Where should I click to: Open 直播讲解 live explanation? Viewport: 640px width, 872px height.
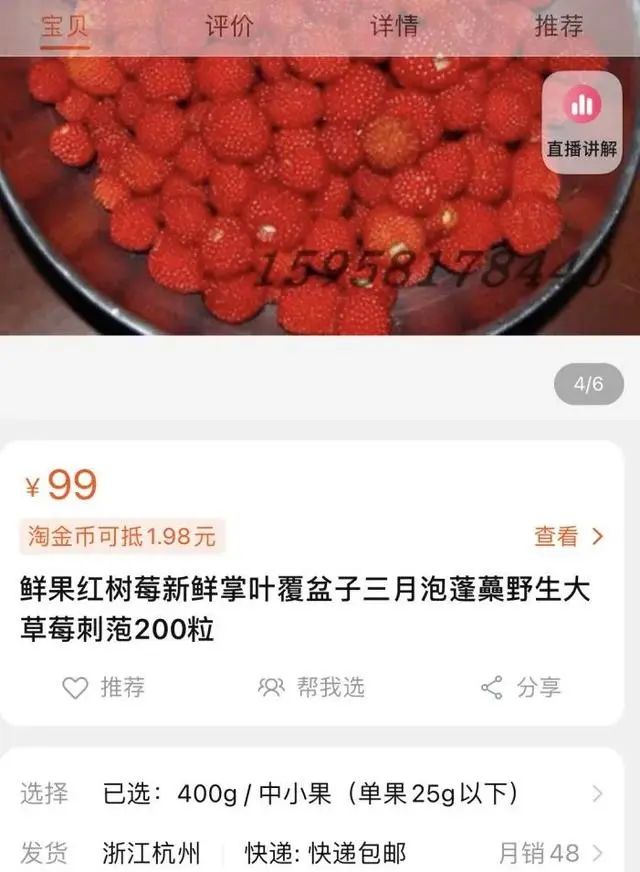(x=581, y=122)
